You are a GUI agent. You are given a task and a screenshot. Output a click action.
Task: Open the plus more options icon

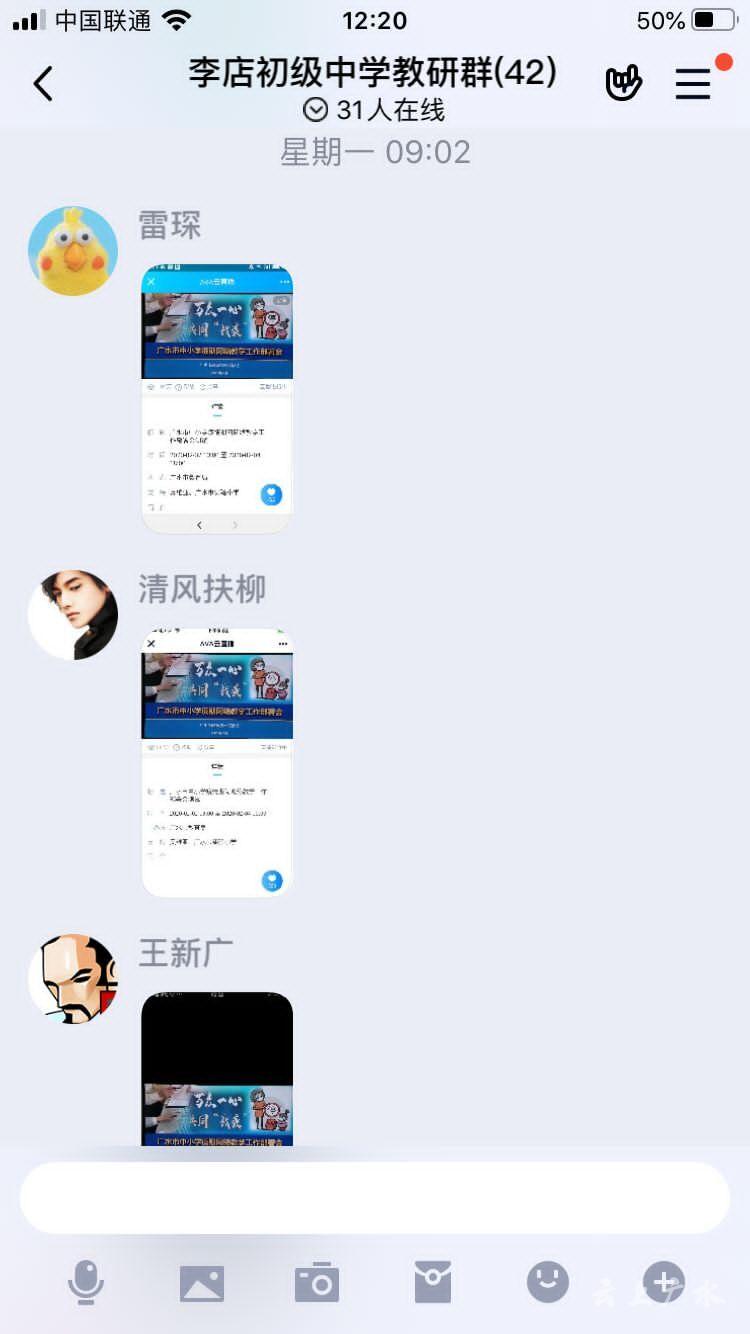(x=664, y=1282)
